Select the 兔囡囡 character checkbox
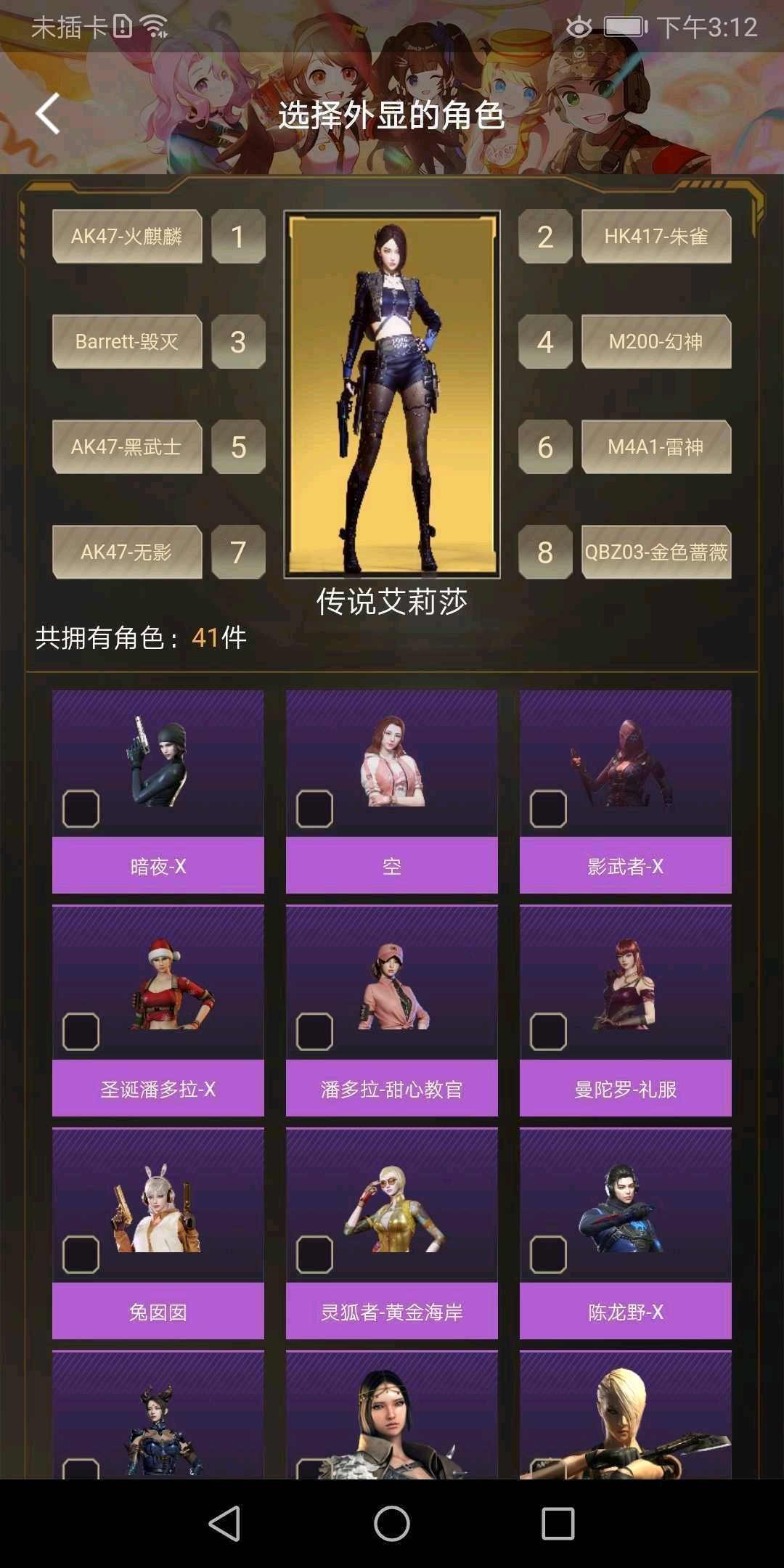This screenshot has height=1568, width=784. [x=81, y=1254]
